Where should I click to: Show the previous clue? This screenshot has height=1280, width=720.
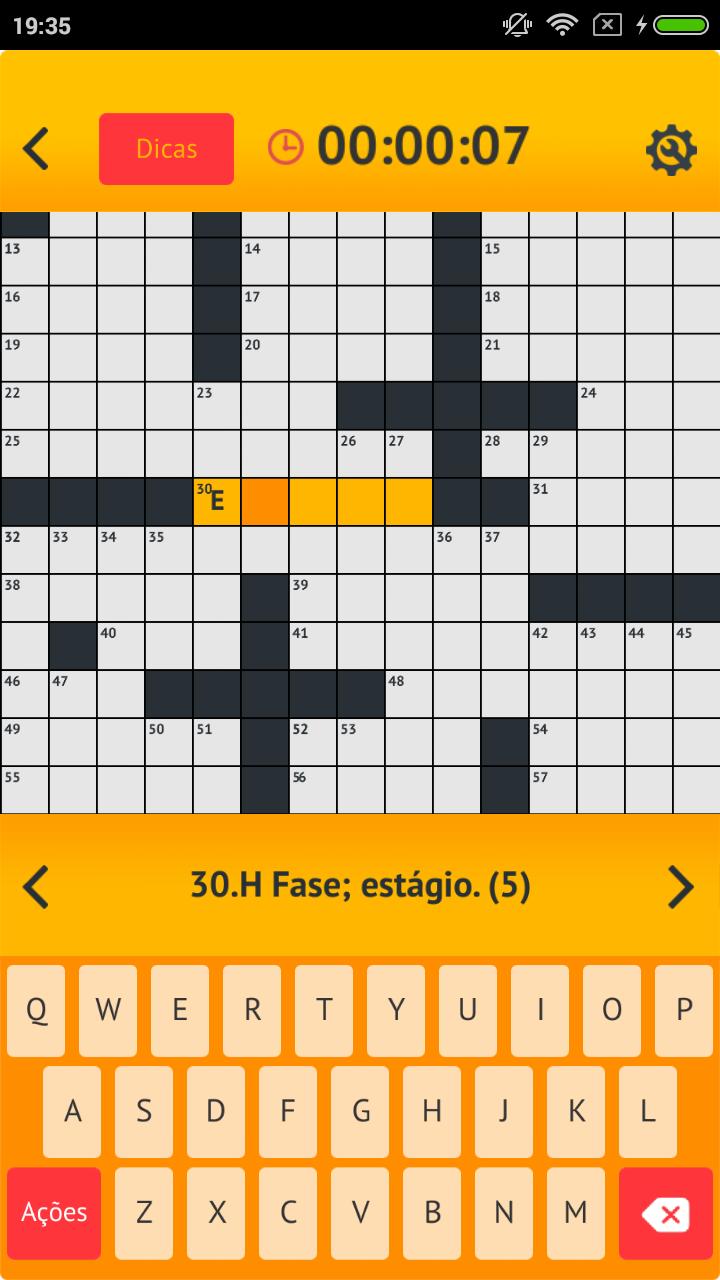36,886
